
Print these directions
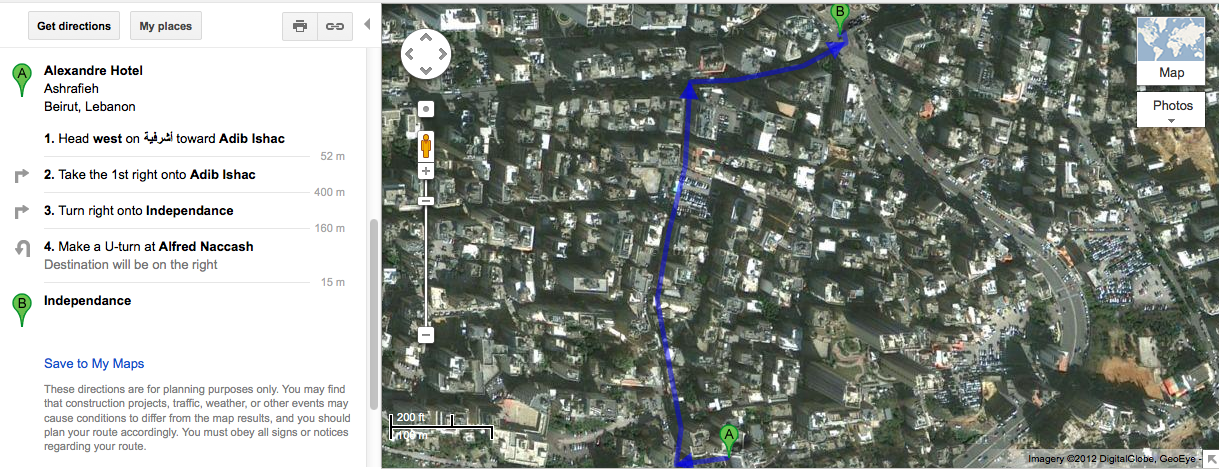coord(300,26)
